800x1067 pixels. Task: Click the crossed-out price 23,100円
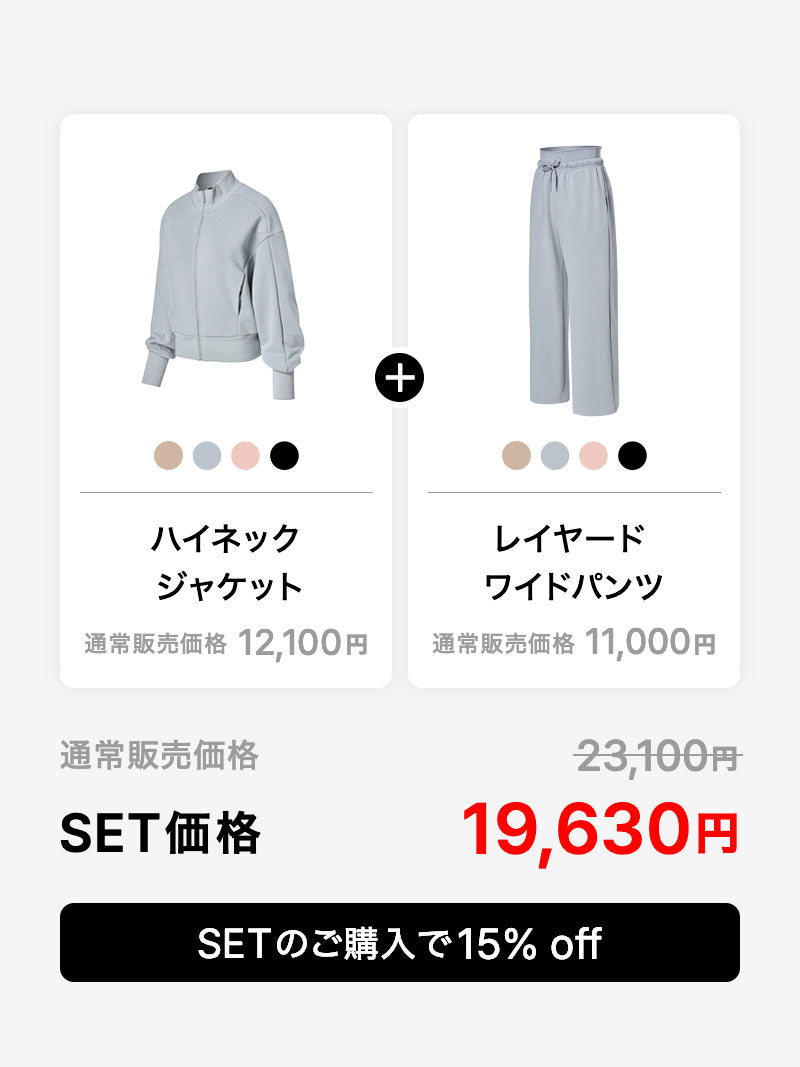pyautogui.click(x=655, y=755)
